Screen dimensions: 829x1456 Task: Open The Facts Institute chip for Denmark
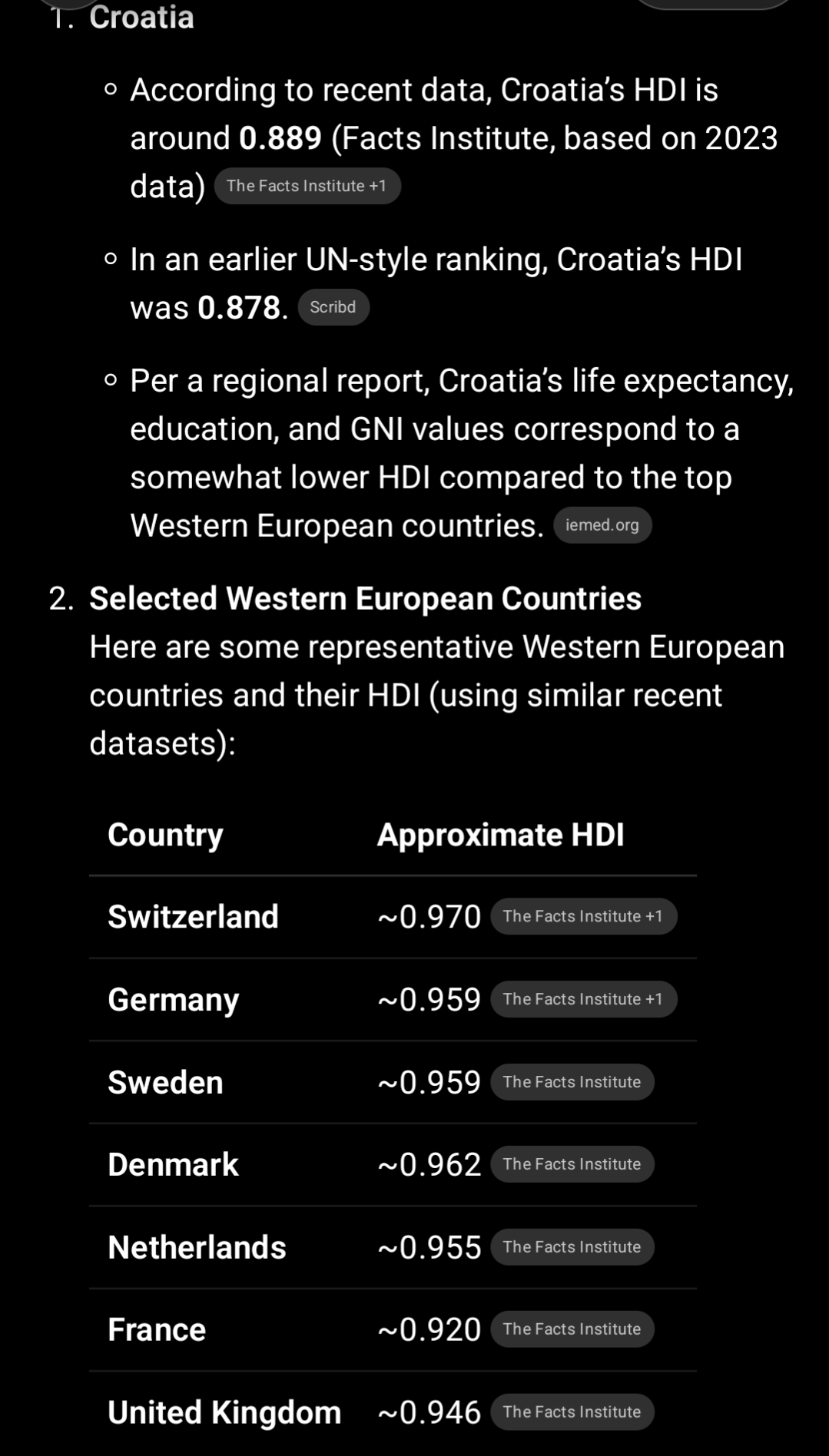click(x=572, y=1164)
